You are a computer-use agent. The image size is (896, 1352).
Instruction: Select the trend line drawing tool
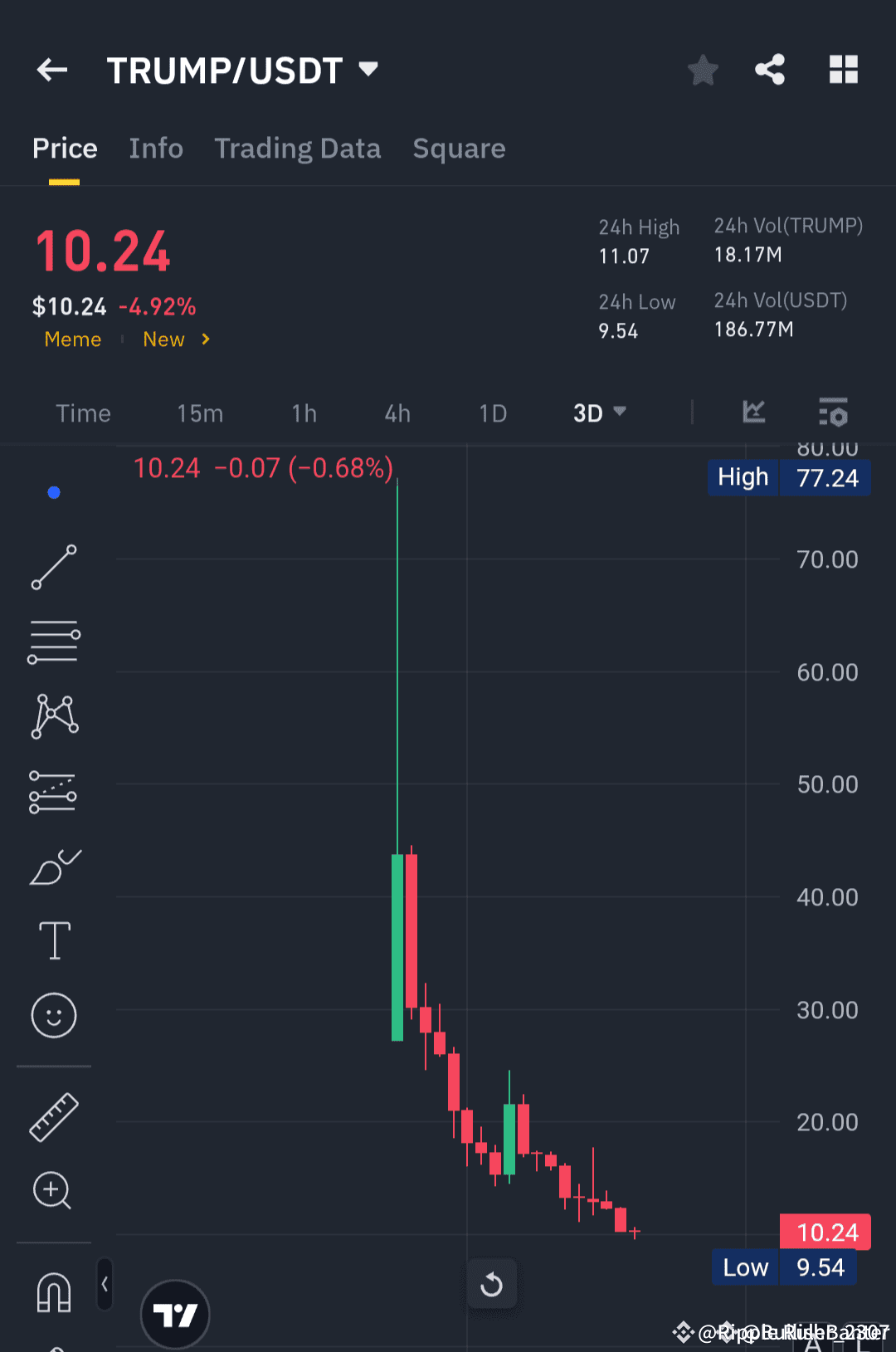coord(53,569)
